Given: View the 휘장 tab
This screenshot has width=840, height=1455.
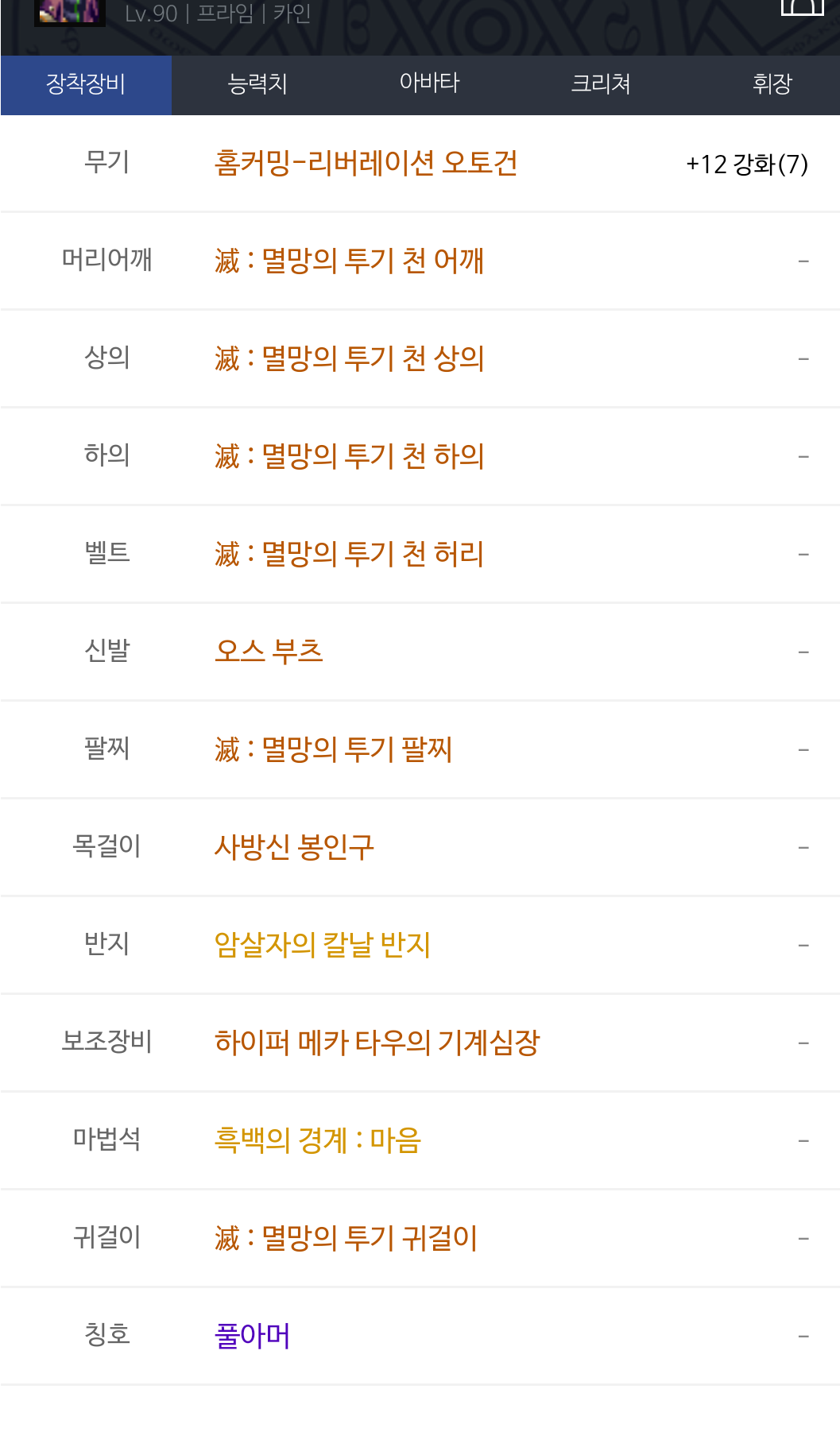Looking at the screenshot, I should [772, 84].
